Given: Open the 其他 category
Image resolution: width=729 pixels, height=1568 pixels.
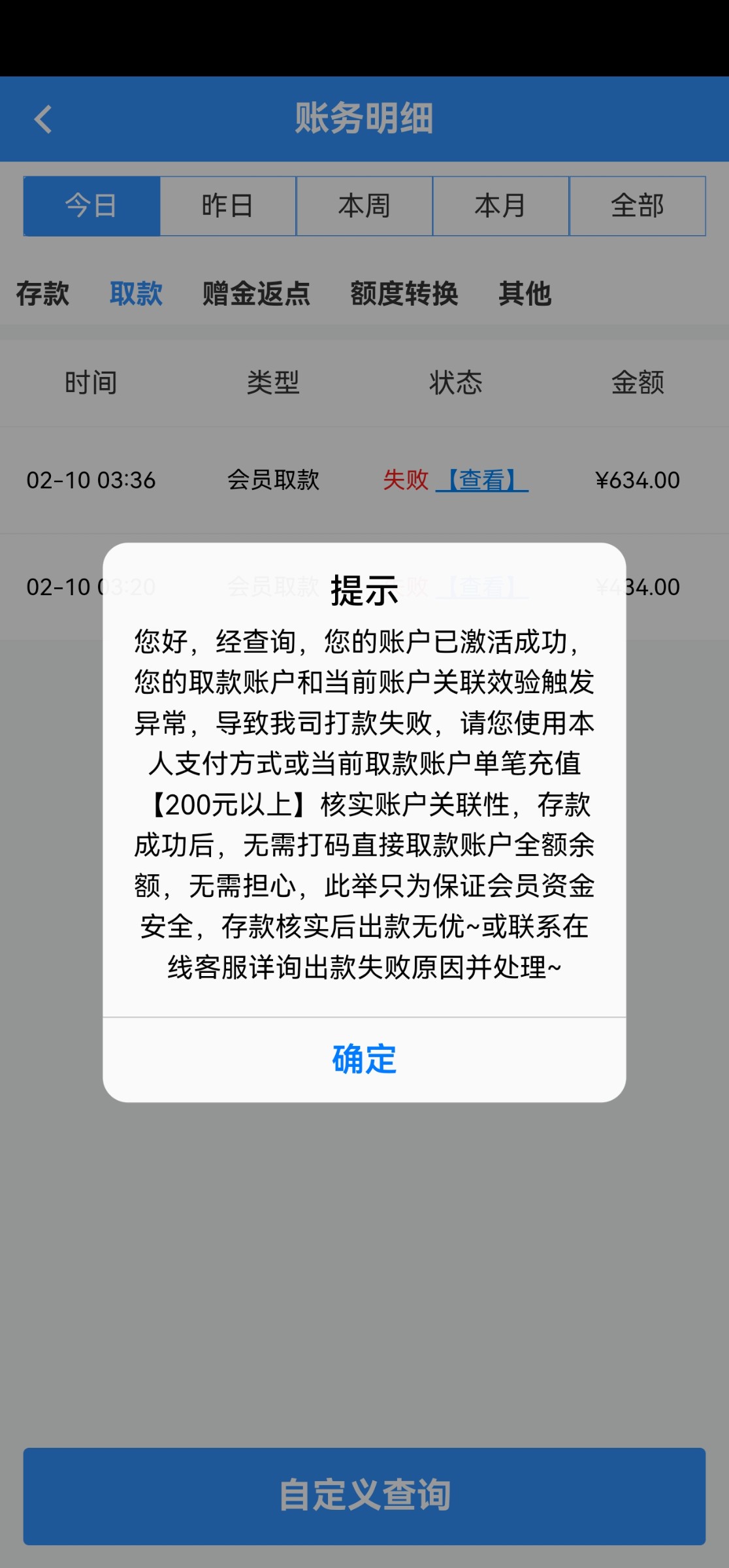Looking at the screenshot, I should (525, 293).
